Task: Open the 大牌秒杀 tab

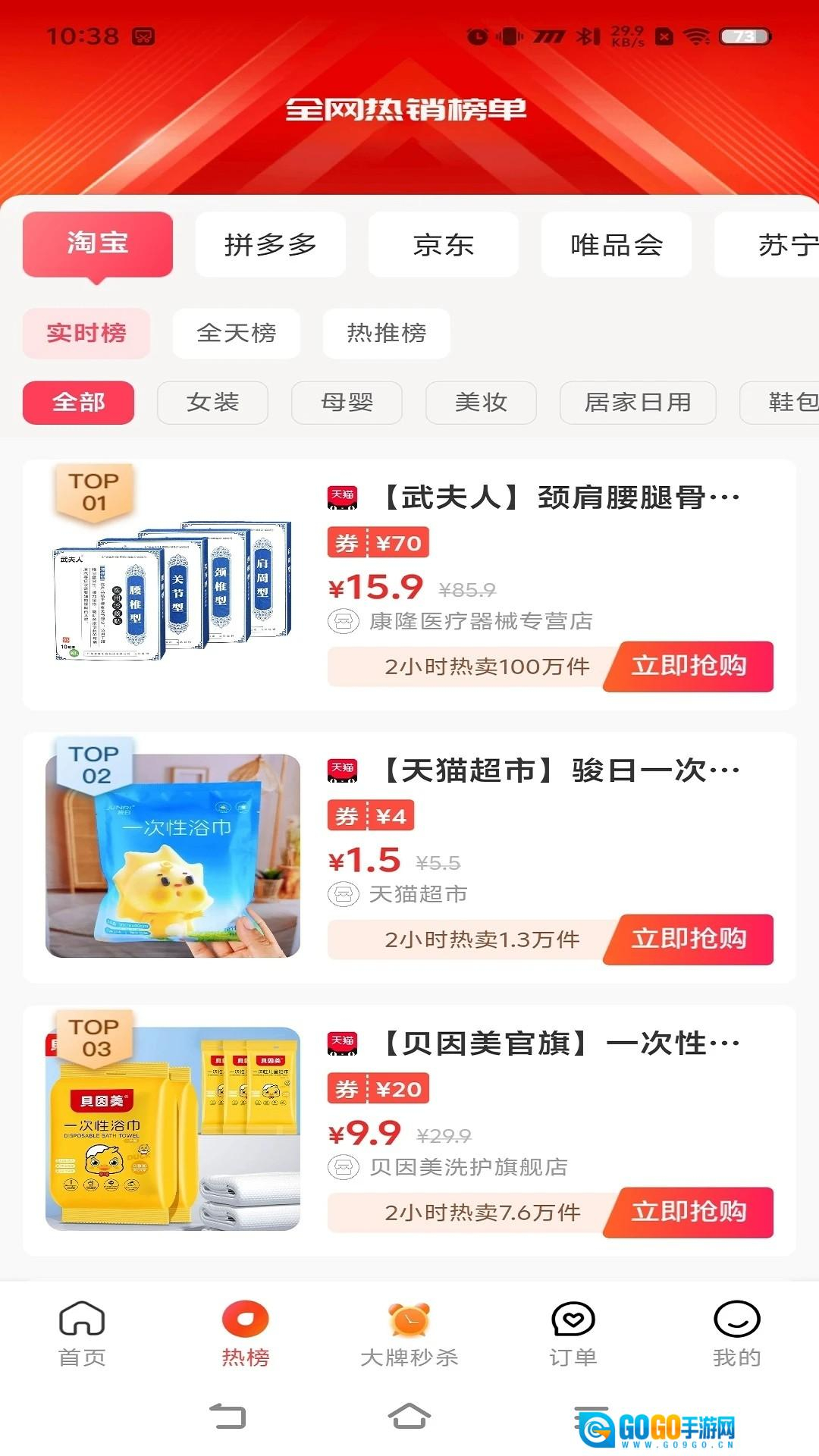Action: pyautogui.click(x=409, y=1333)
